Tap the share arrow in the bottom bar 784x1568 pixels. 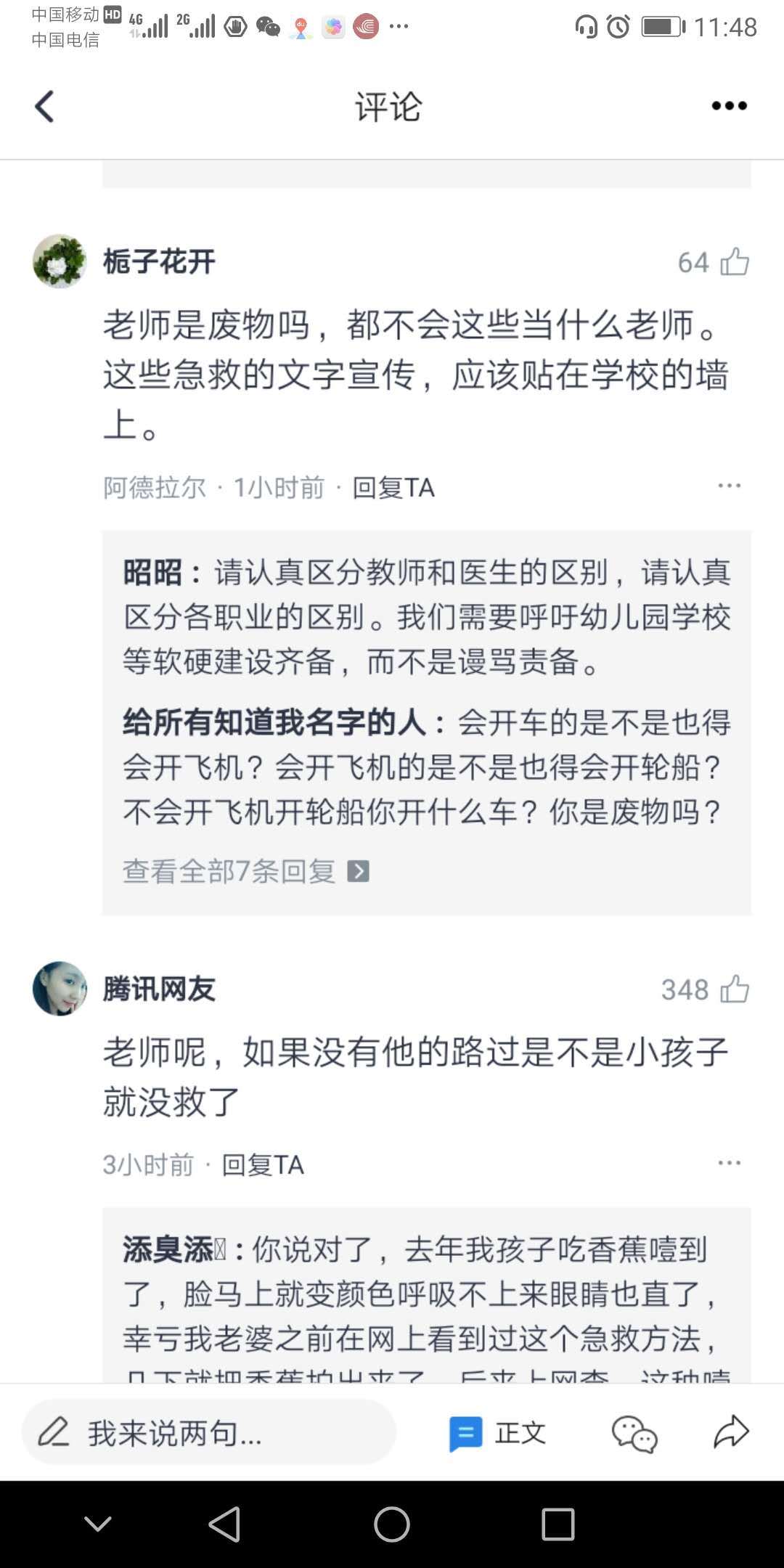pos(730,1433)
